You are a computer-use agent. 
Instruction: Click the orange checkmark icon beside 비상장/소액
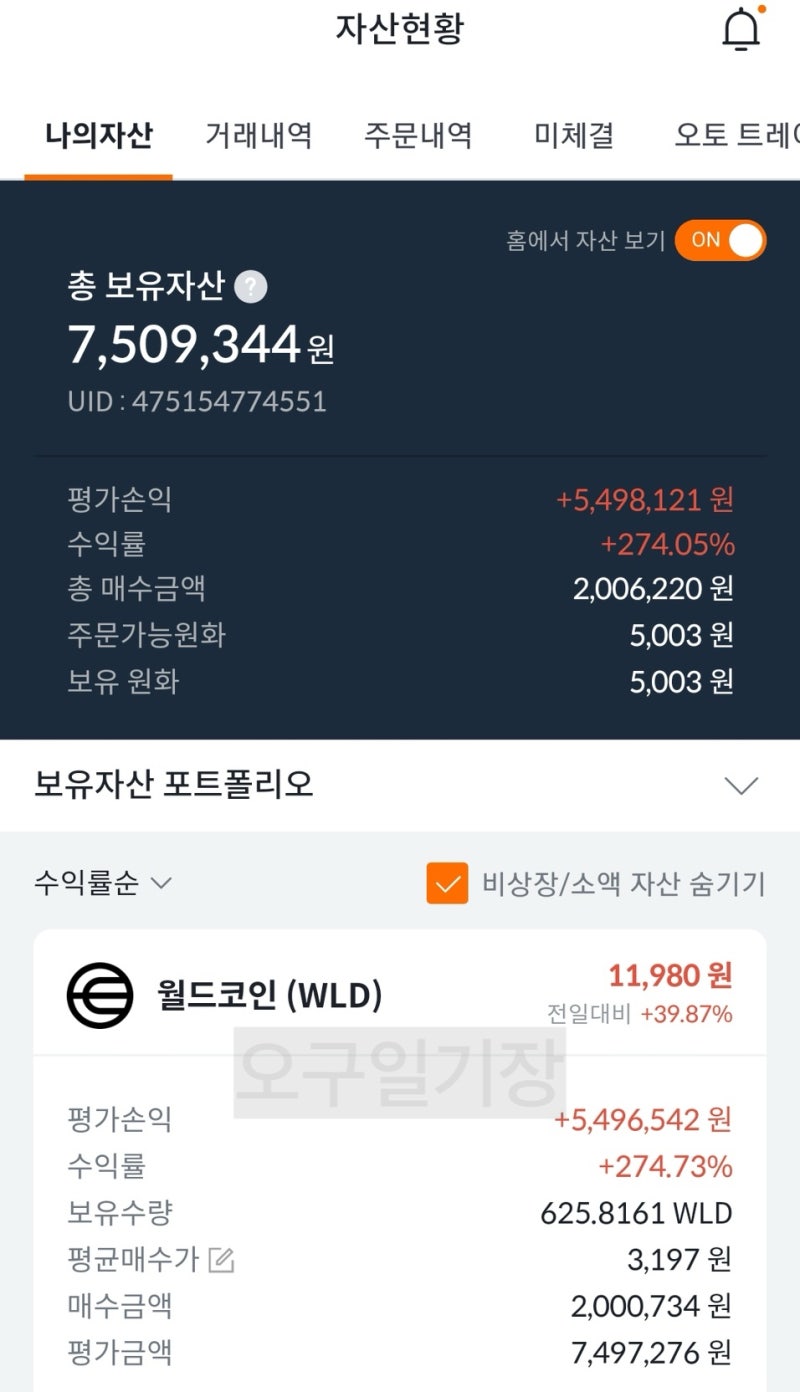pyautogui.click(x=446, y=884)
